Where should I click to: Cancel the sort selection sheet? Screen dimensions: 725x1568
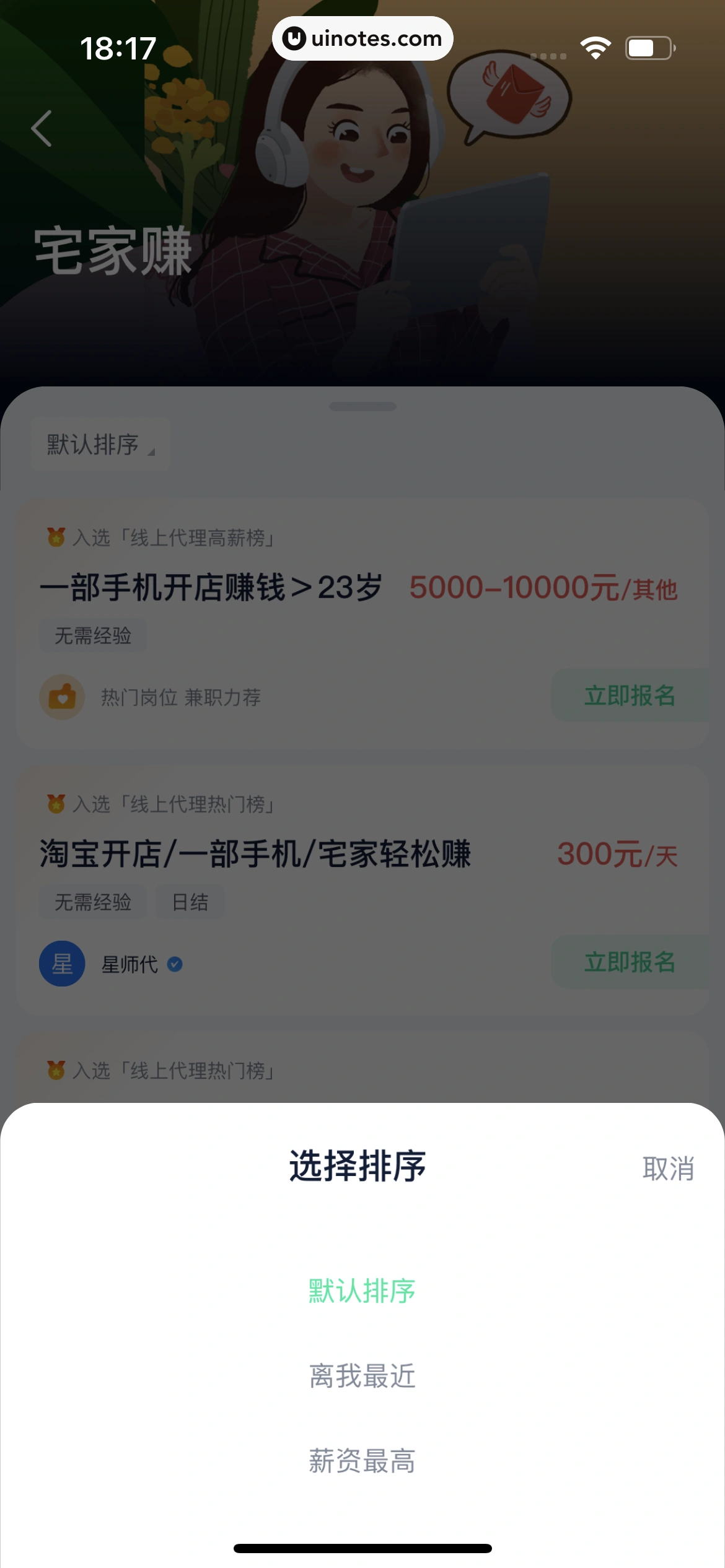(x=667, y=1169)
